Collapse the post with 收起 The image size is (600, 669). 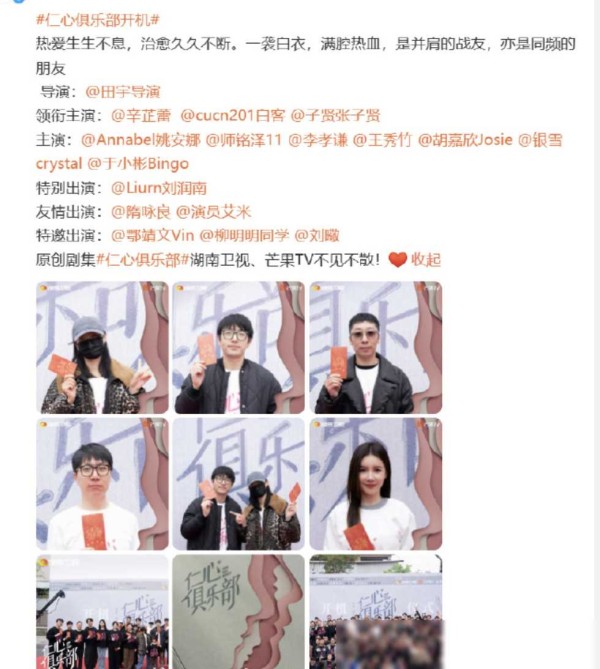[x=424, y=260]
